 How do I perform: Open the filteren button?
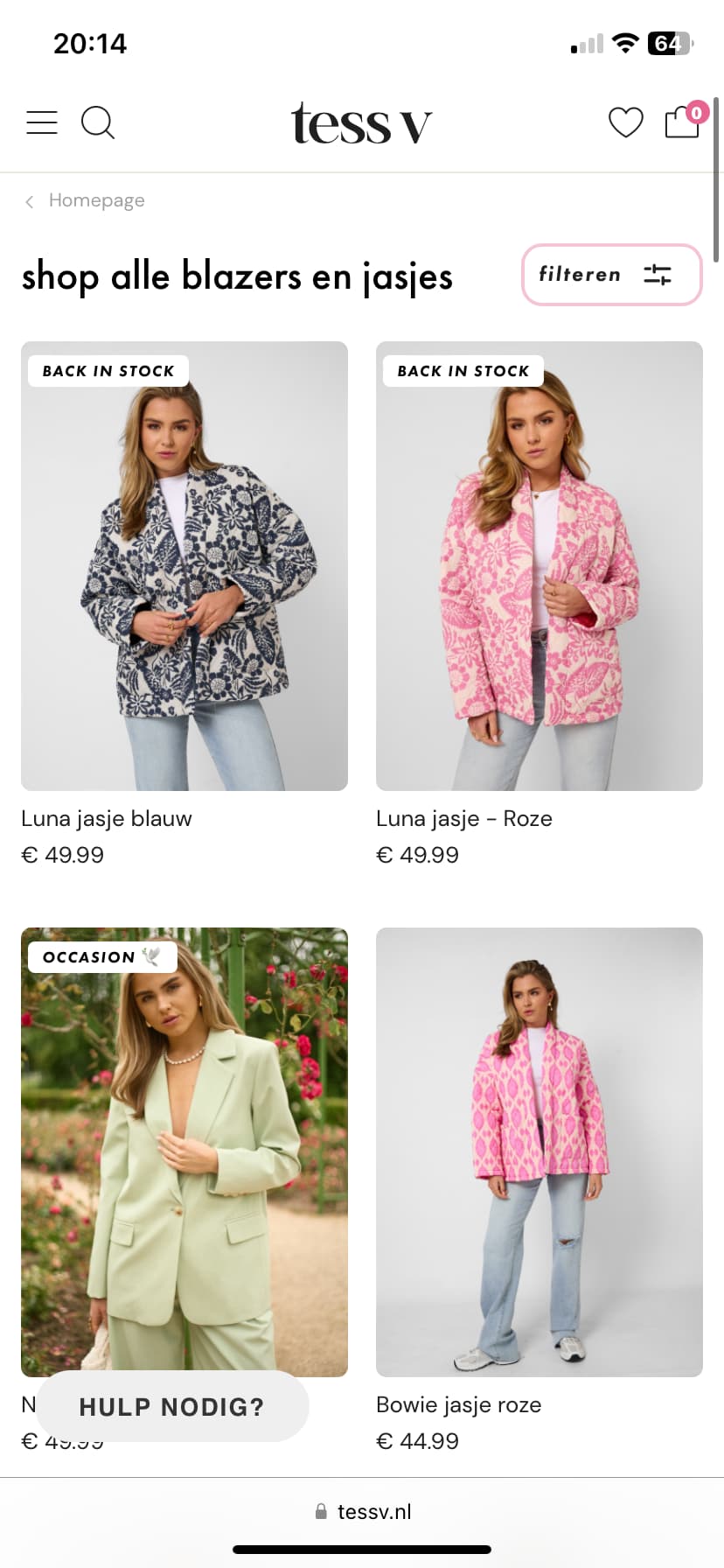(612, 275)
